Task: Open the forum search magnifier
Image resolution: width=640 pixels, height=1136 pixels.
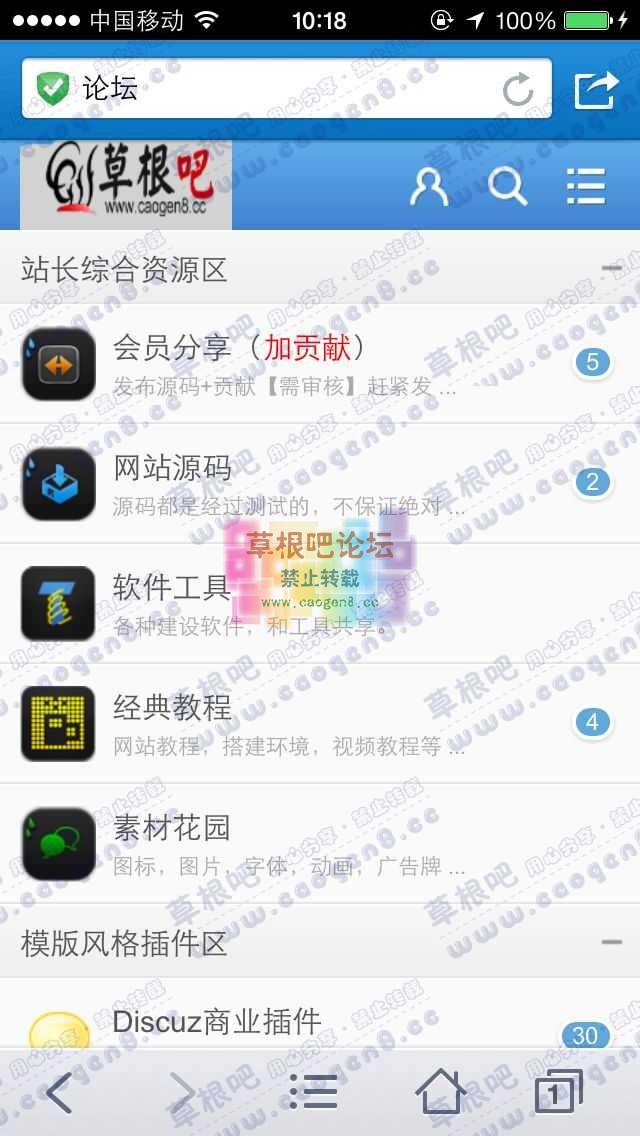Action: pos(507,186)
